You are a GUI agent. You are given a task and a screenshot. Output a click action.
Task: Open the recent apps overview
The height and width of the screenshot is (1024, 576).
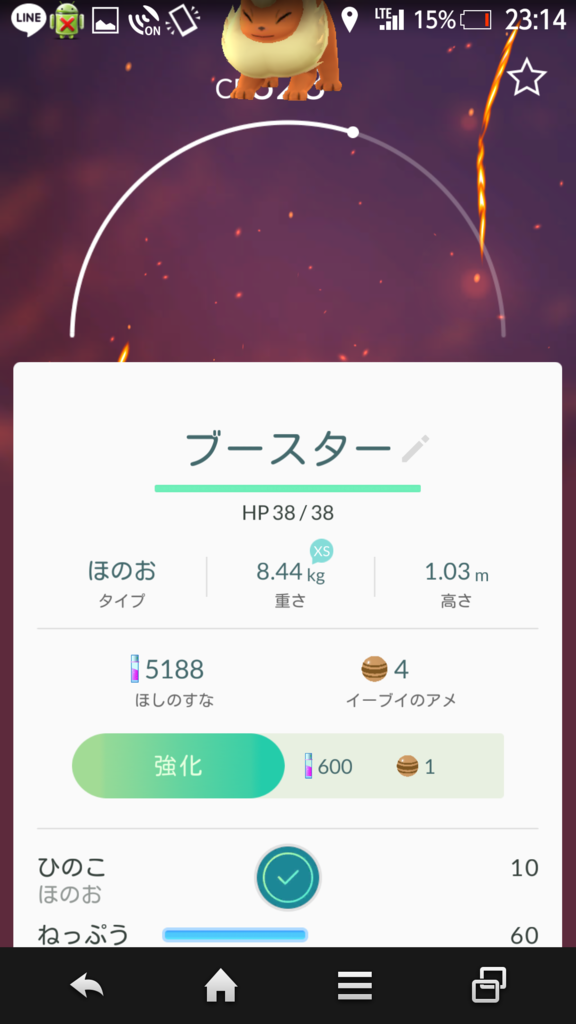point(488,985)
